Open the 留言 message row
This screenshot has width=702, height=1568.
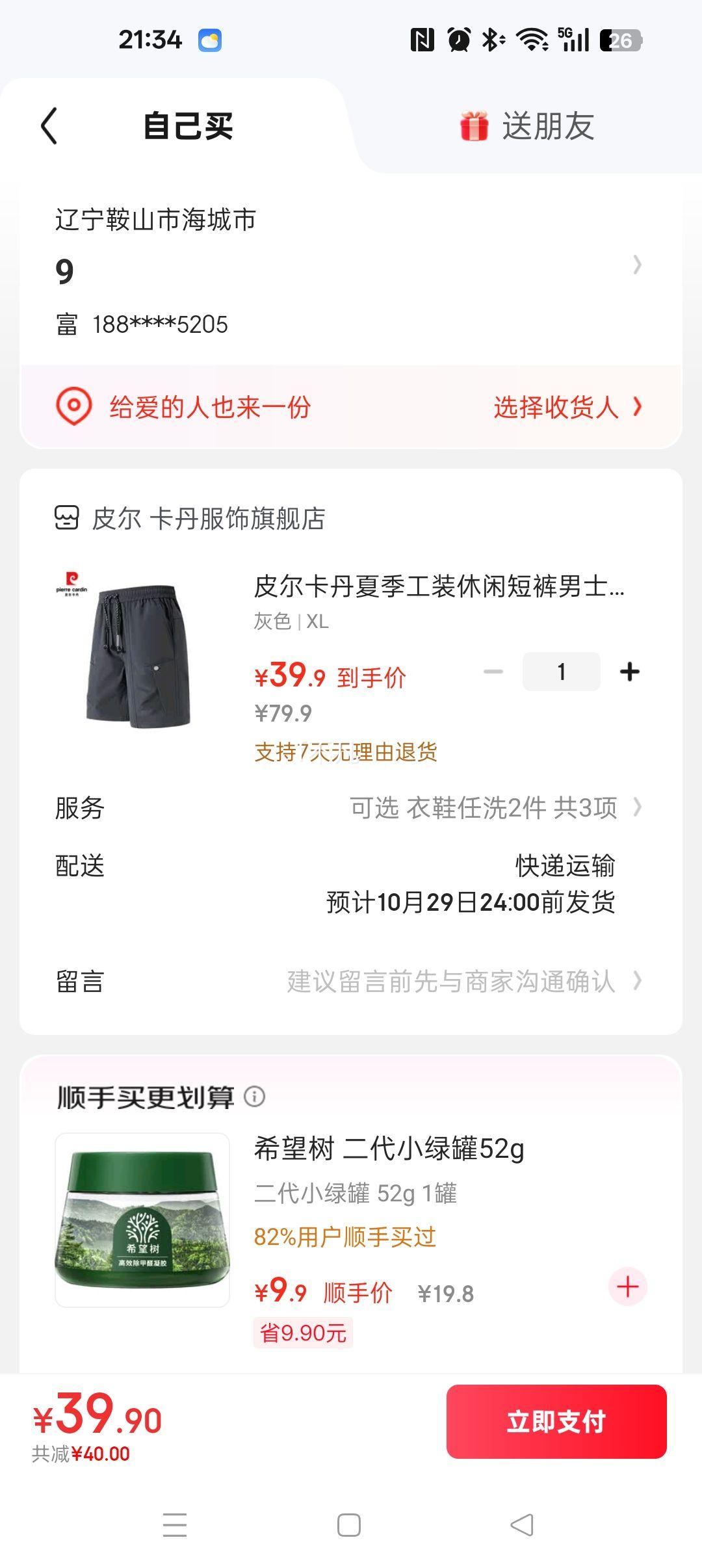[351, 981]
